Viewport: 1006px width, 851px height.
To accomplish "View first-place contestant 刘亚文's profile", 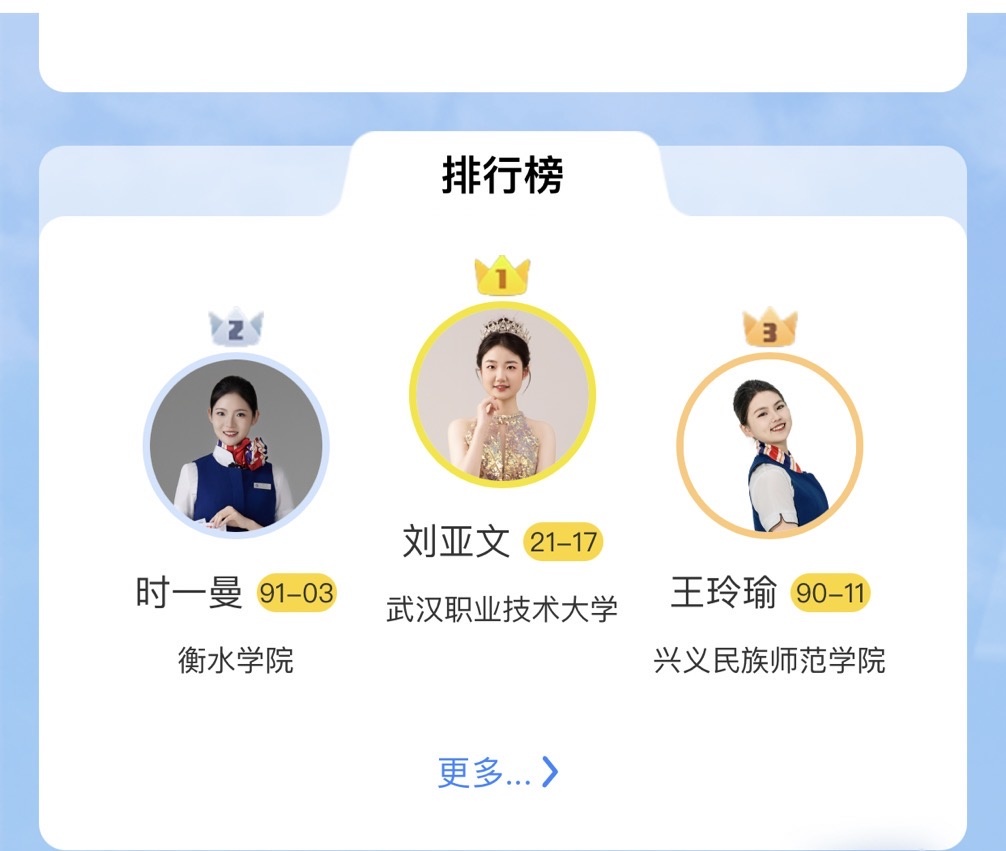I will point(502,395).
